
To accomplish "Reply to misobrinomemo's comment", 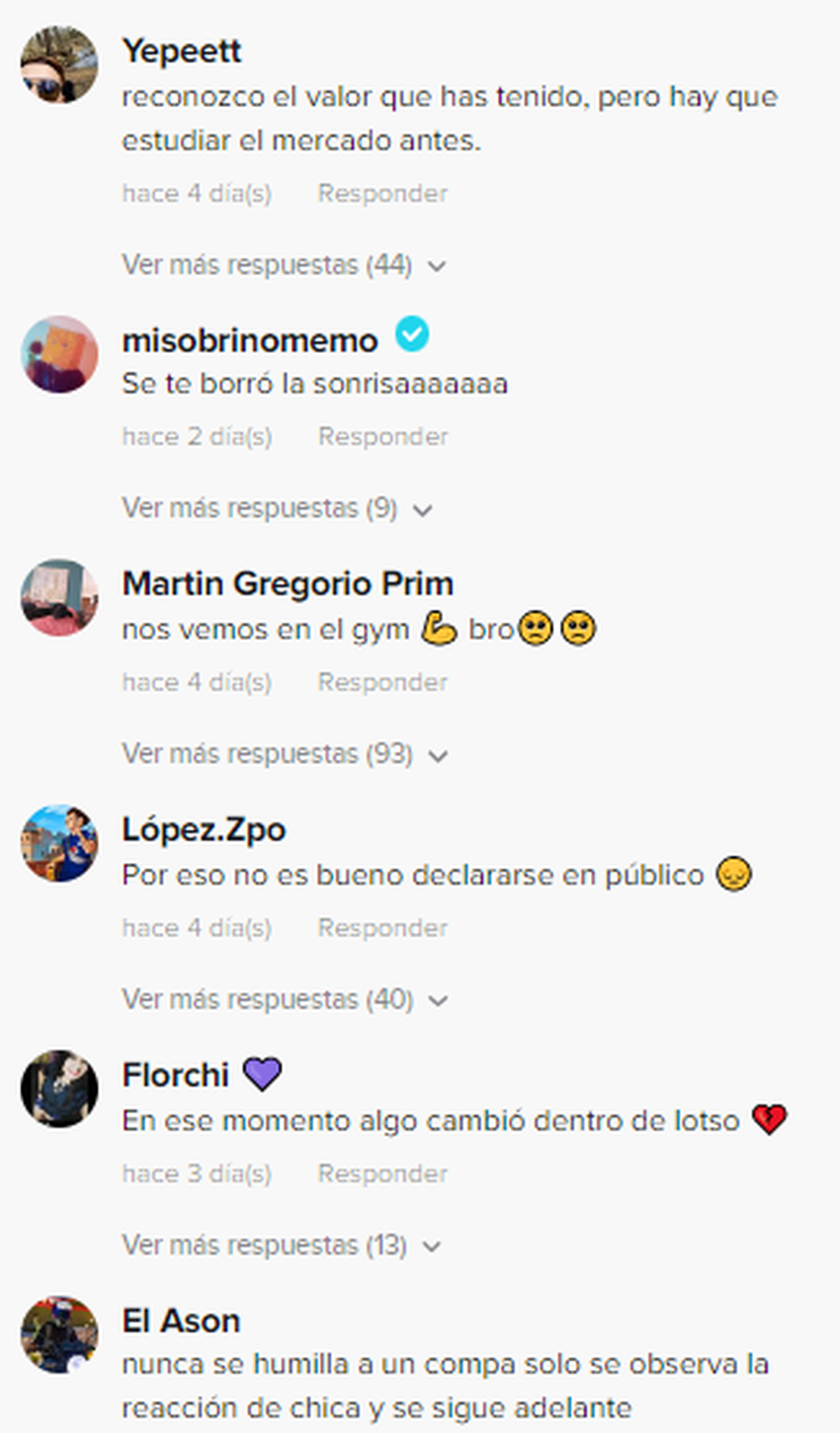I will click(382, 436).
